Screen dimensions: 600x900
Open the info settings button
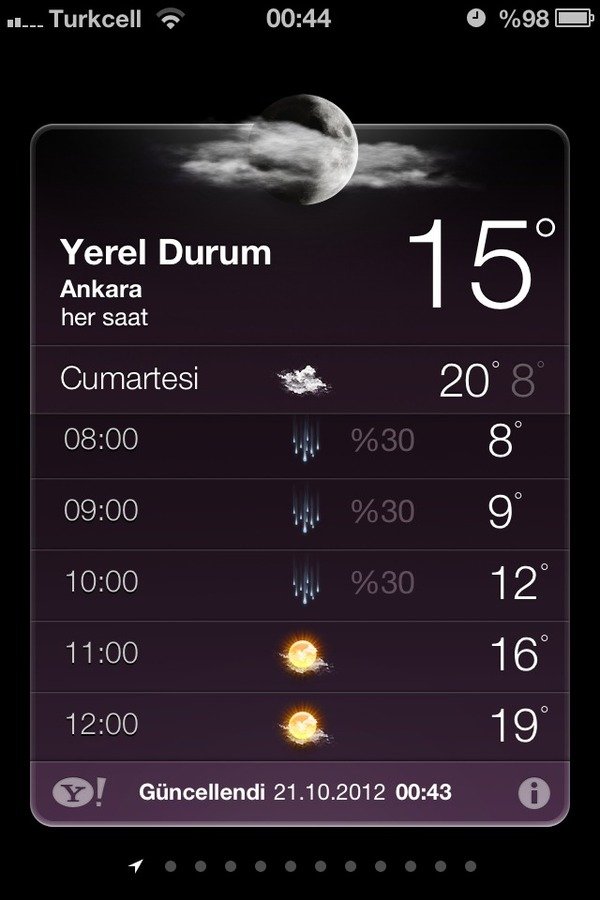534,793
